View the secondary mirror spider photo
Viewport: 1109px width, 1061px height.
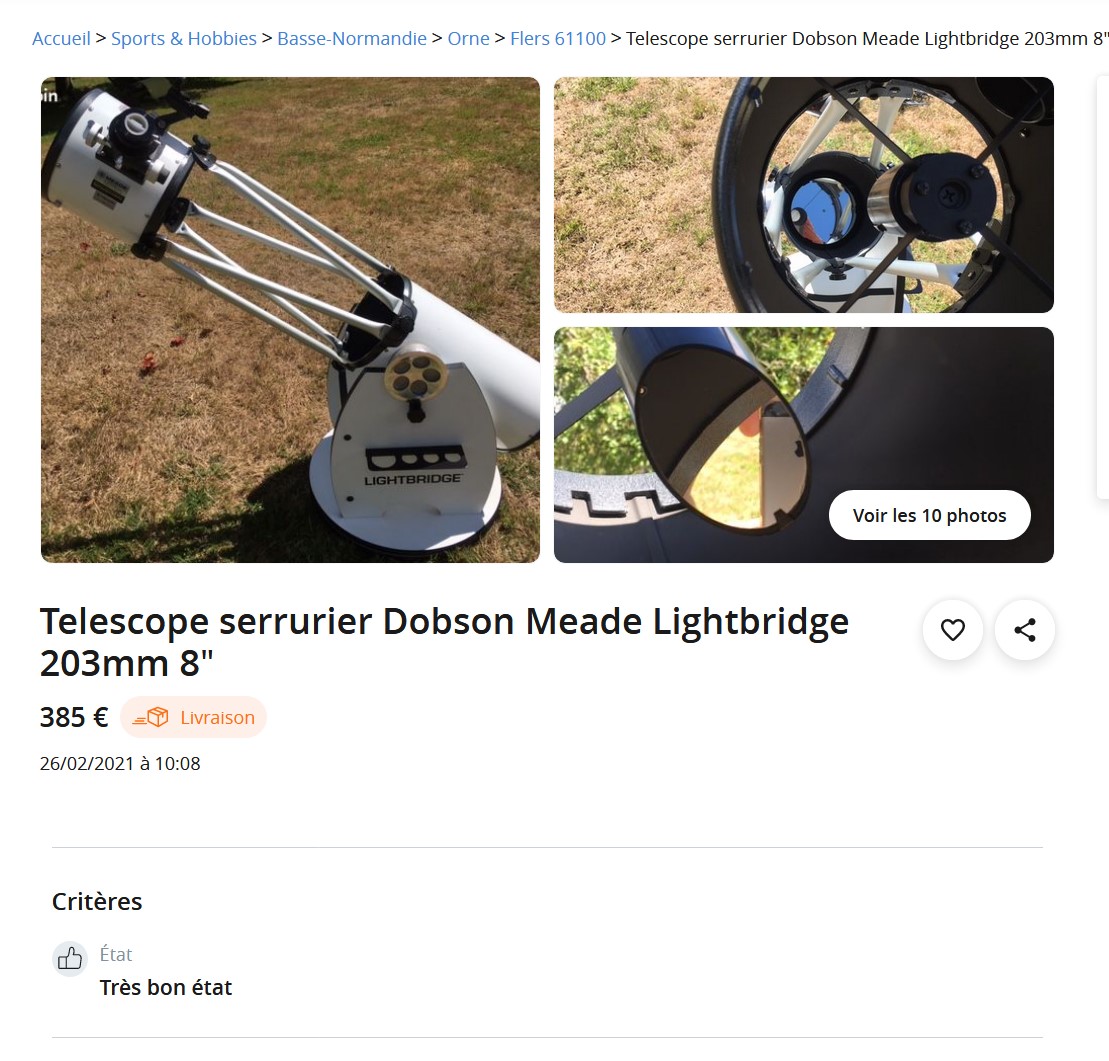click(x=803, y=195)
